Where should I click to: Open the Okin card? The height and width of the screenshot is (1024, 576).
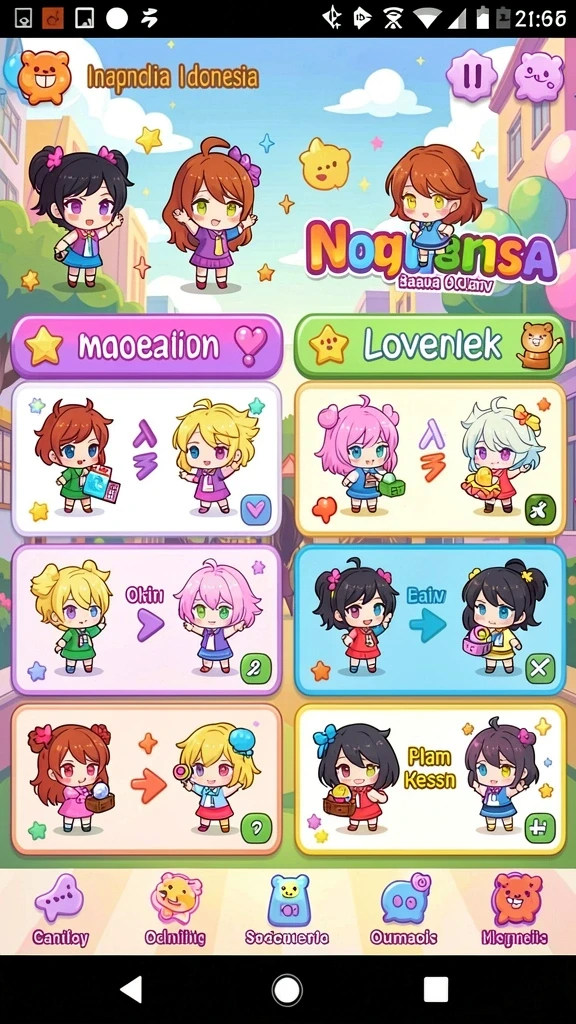pos(147,620)
